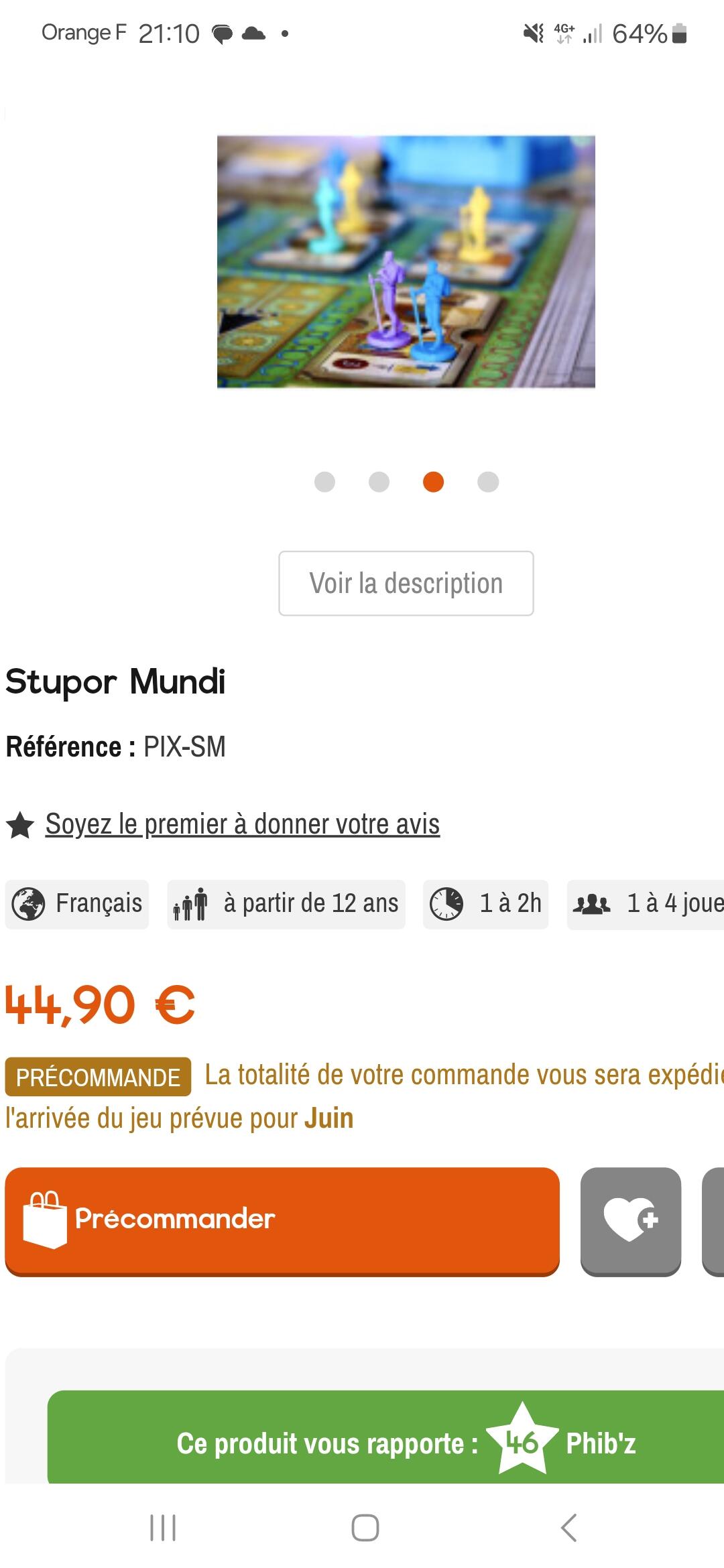The width and height of the screenshot is (724, 1568).
Task: Open recent apps from navigation bar
Action: pyautogui.click(x=162, y=1528)
